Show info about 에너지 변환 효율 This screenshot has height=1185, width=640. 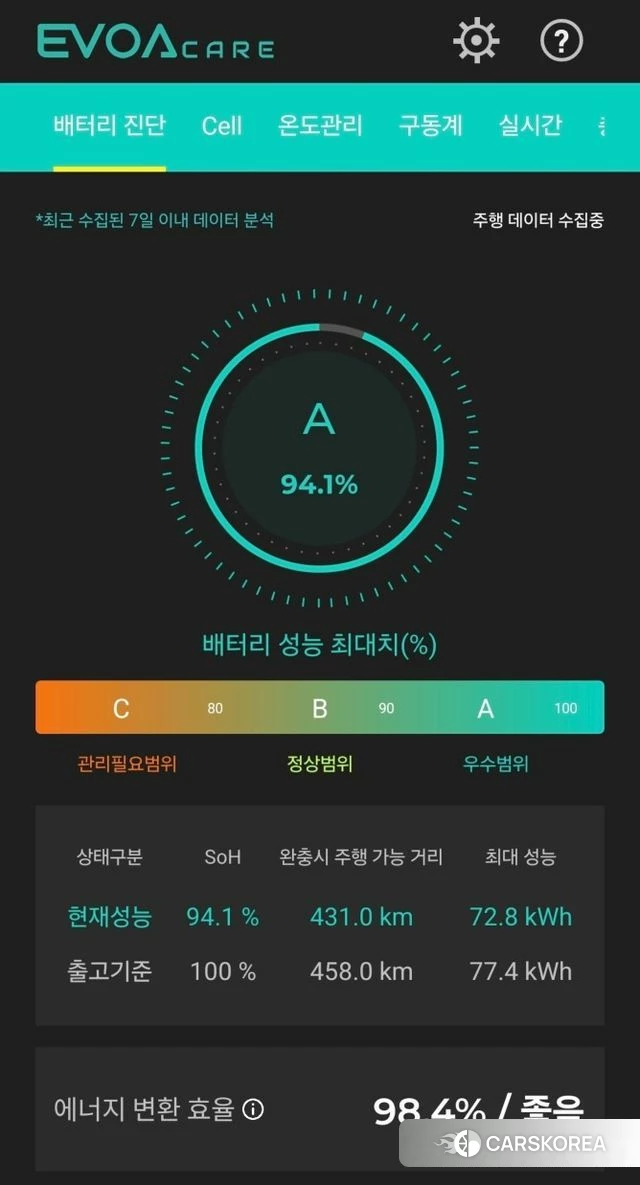pyautogui.click(x=254, y=1109)
